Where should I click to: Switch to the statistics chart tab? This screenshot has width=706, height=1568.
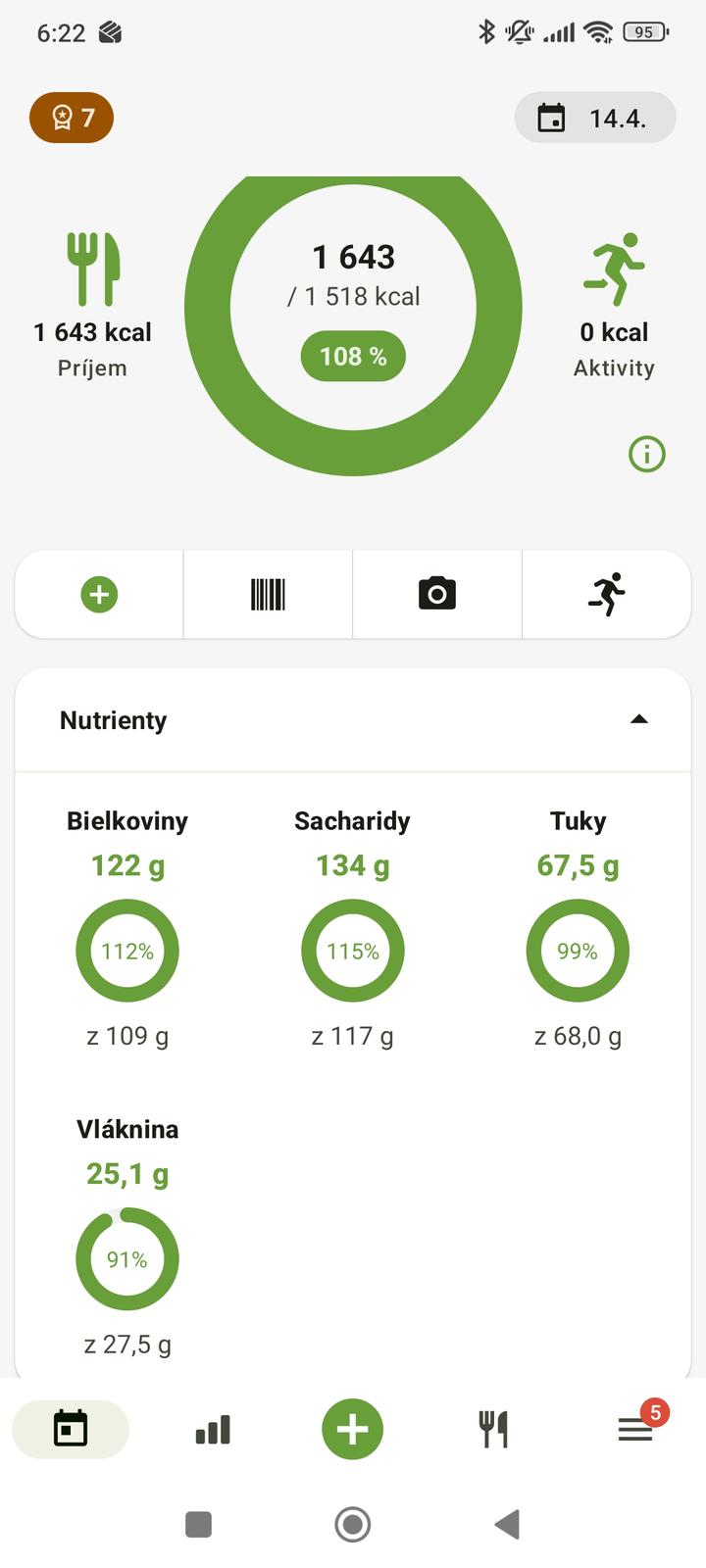[x=213, y=1430]
